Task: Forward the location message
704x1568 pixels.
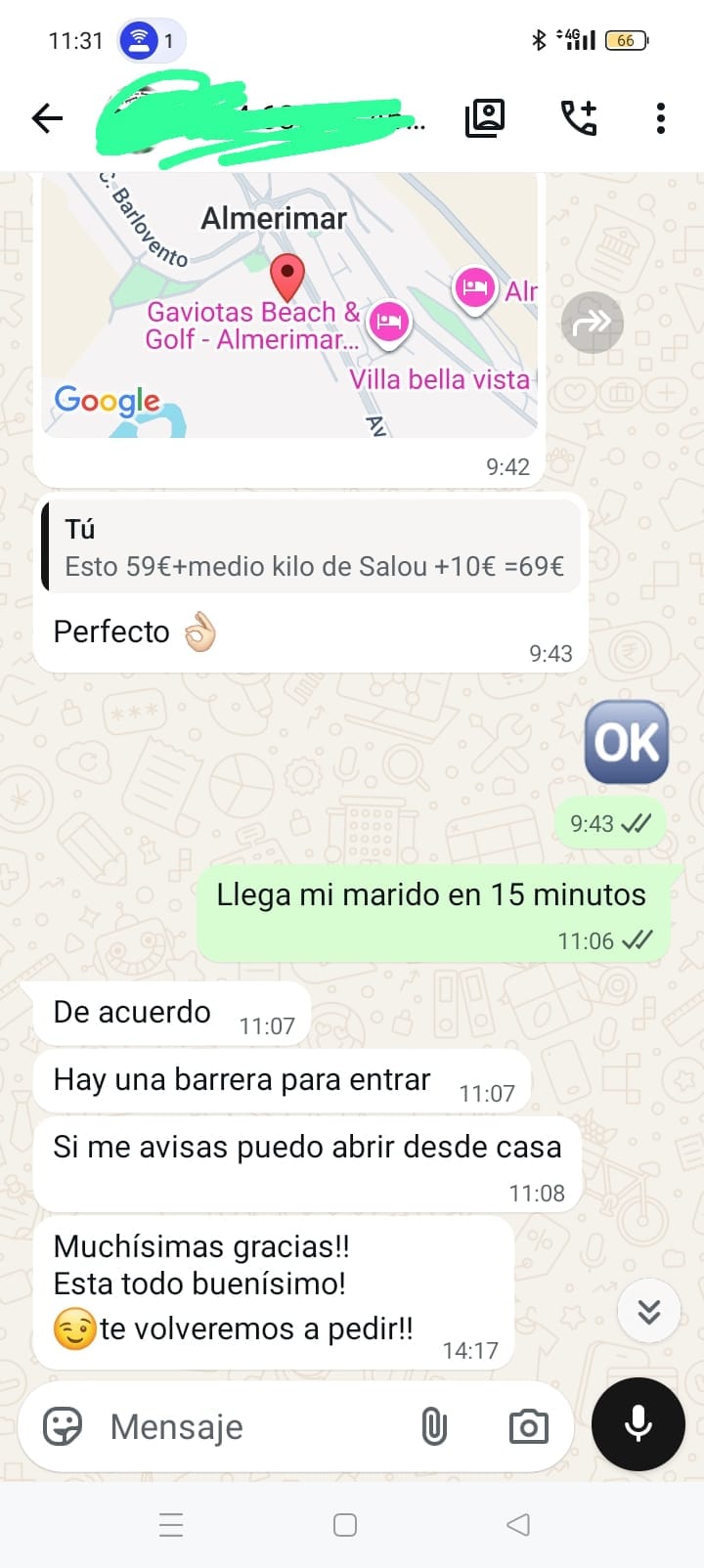Action: [592, 322]
